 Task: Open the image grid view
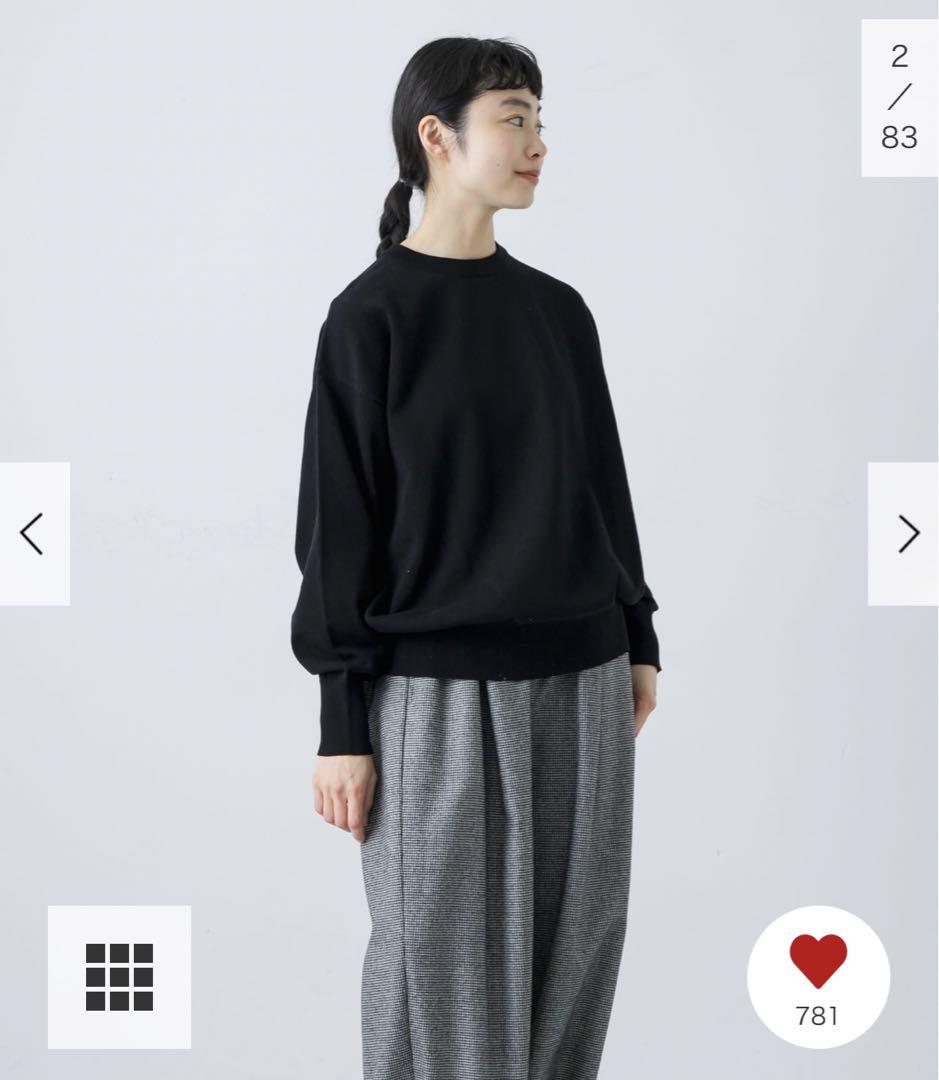119,976
